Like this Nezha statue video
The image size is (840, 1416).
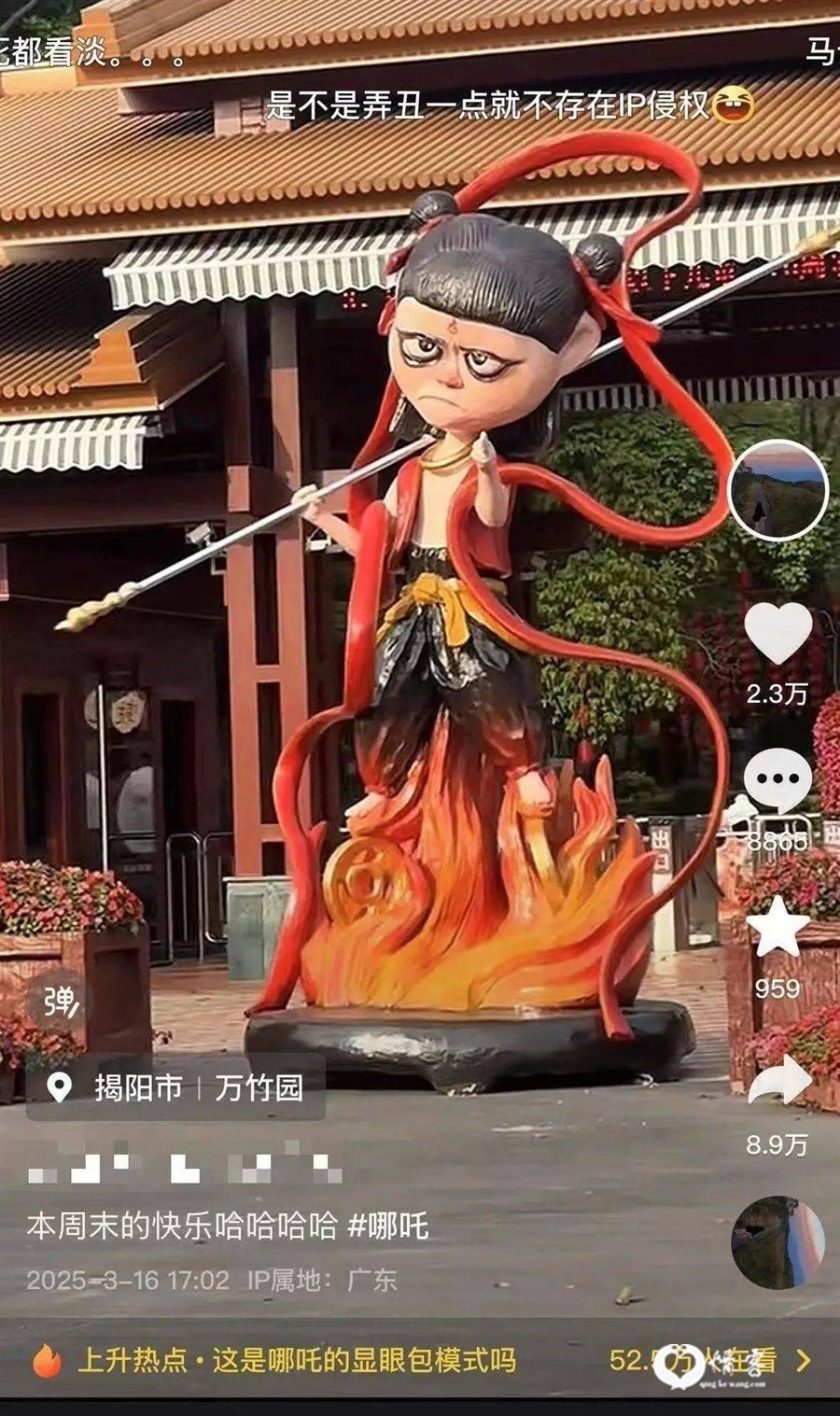(x=777, y=634)
